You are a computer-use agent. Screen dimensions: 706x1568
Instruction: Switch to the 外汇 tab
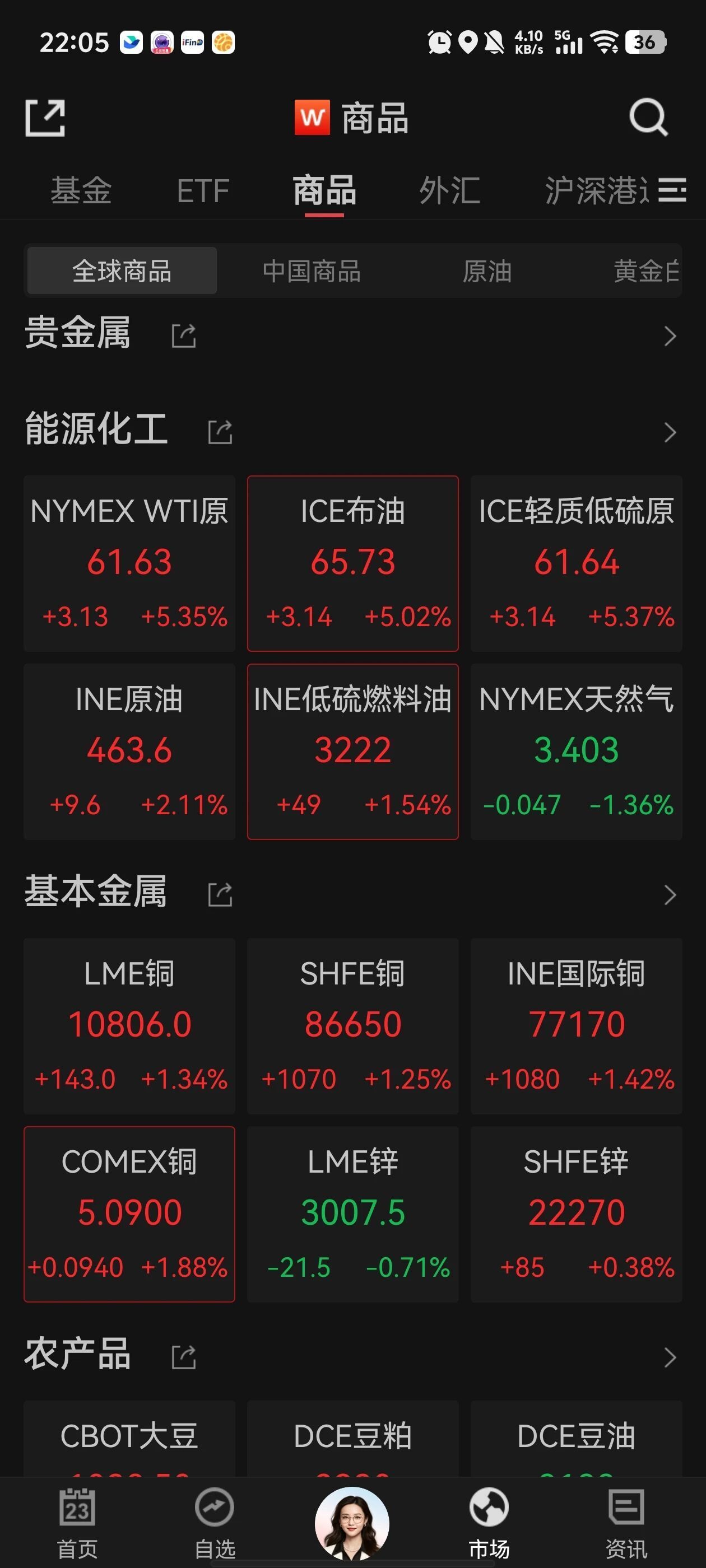449,190
